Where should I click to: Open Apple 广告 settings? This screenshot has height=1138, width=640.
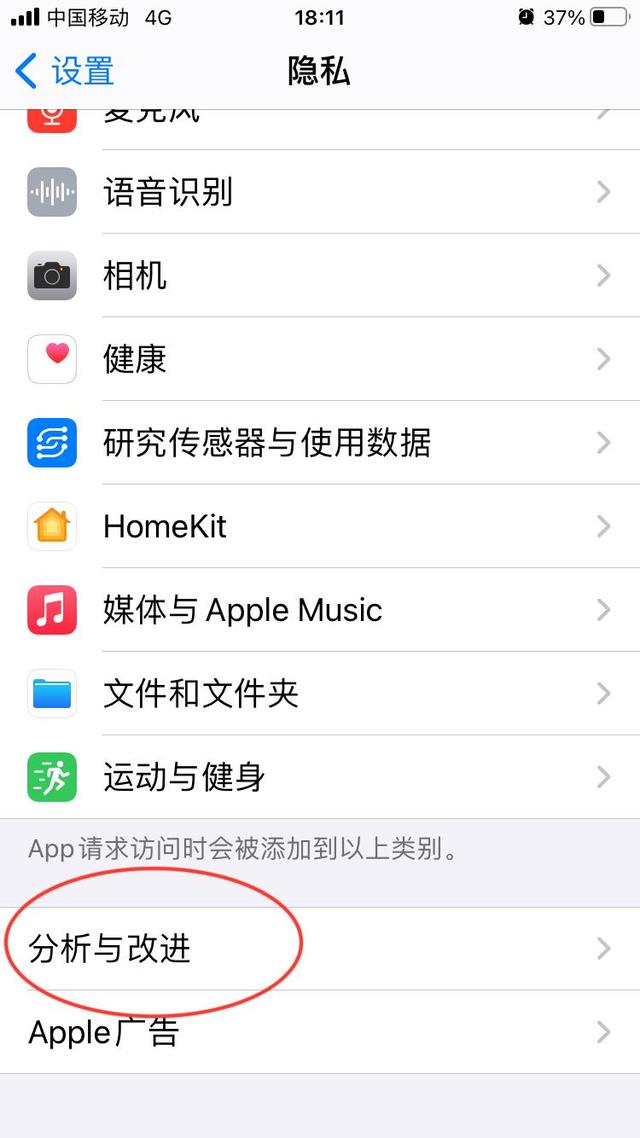[320, 1032]
